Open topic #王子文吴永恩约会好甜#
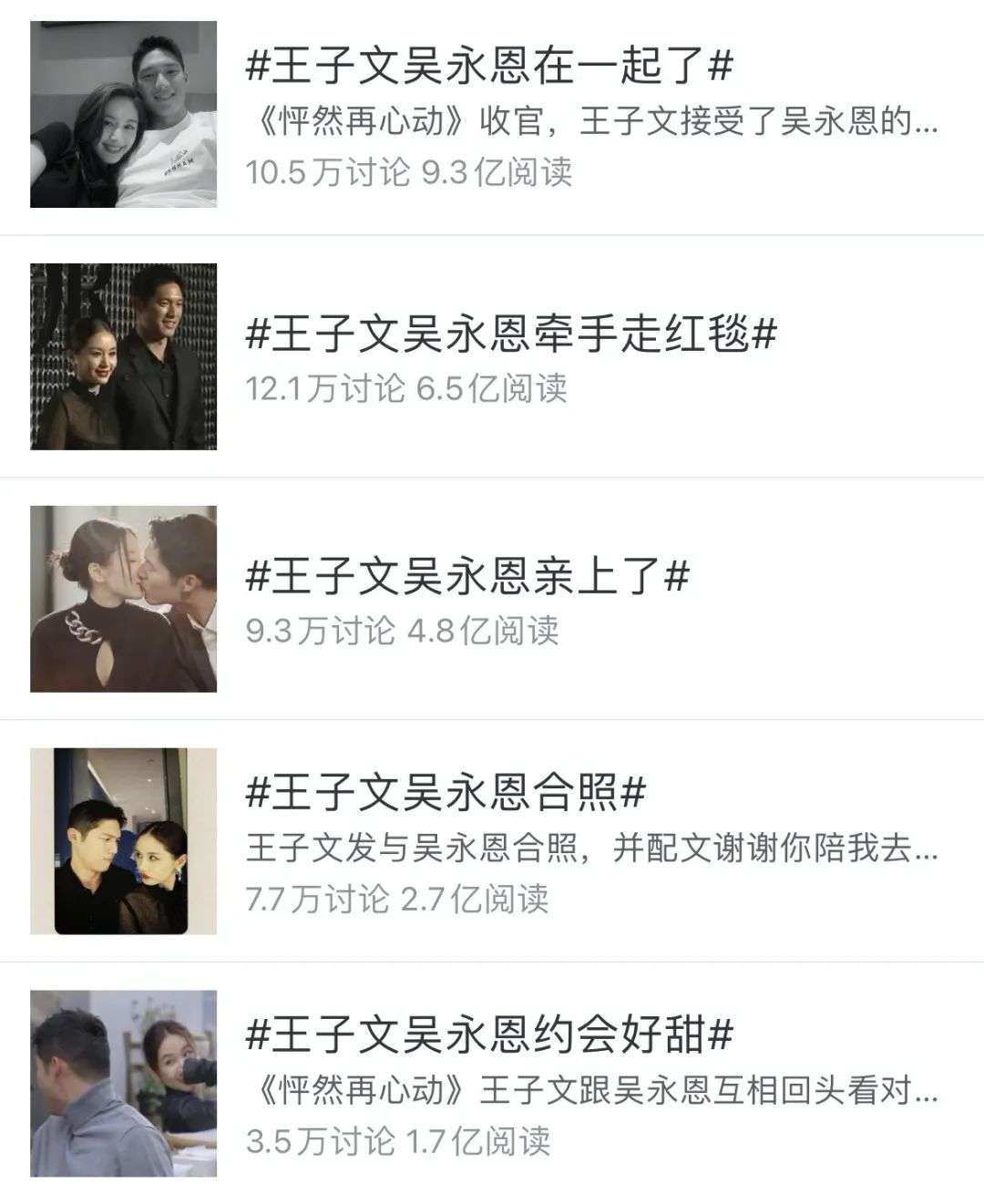 489,1034
